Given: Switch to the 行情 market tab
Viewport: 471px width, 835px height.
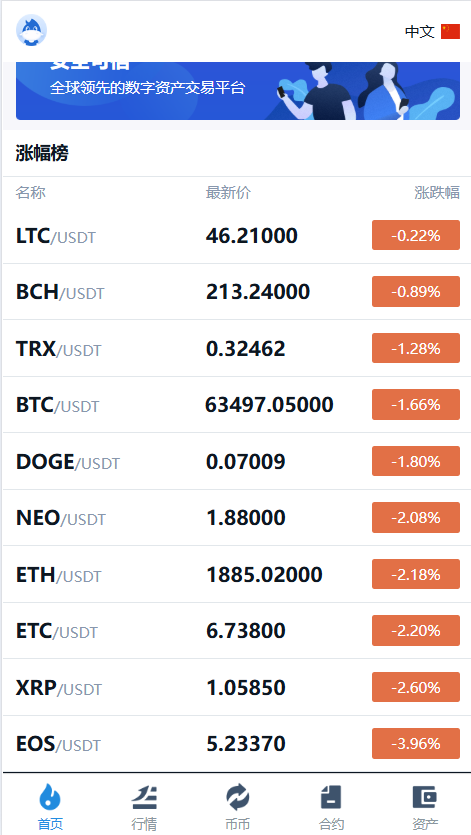Looking at the screenshot, I should 144,806.
